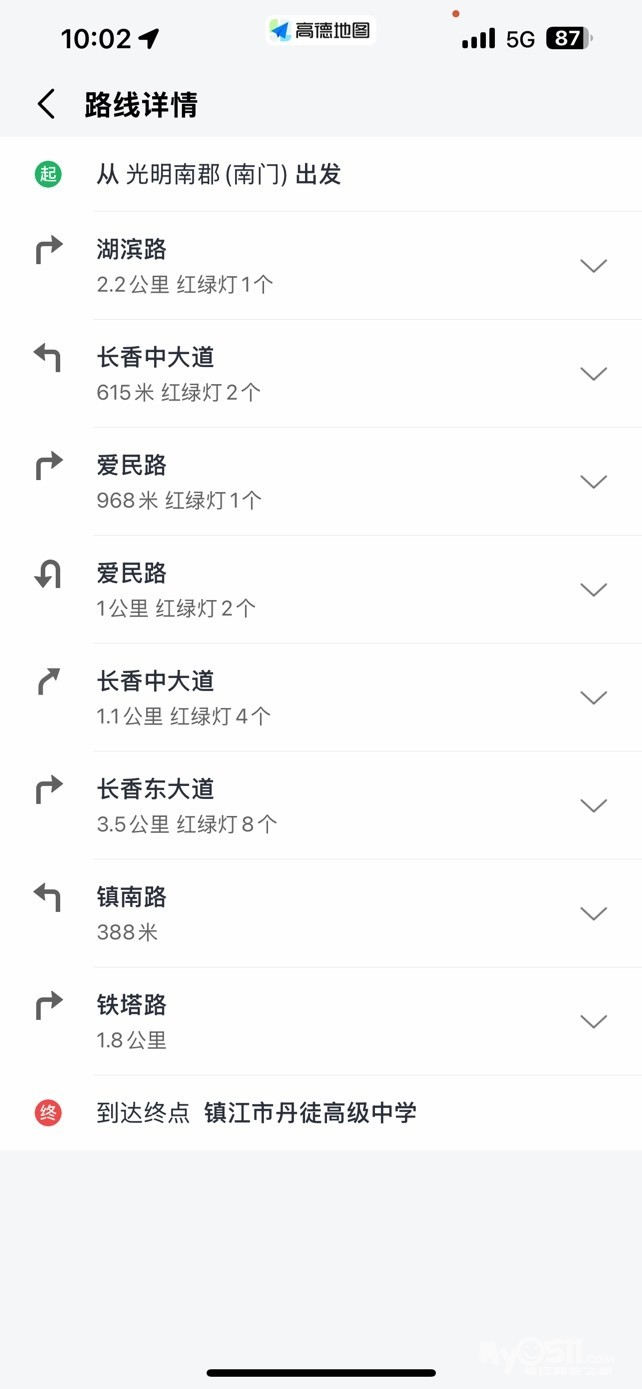Go back from the 路线详情 page

click(x=46, y=104)
